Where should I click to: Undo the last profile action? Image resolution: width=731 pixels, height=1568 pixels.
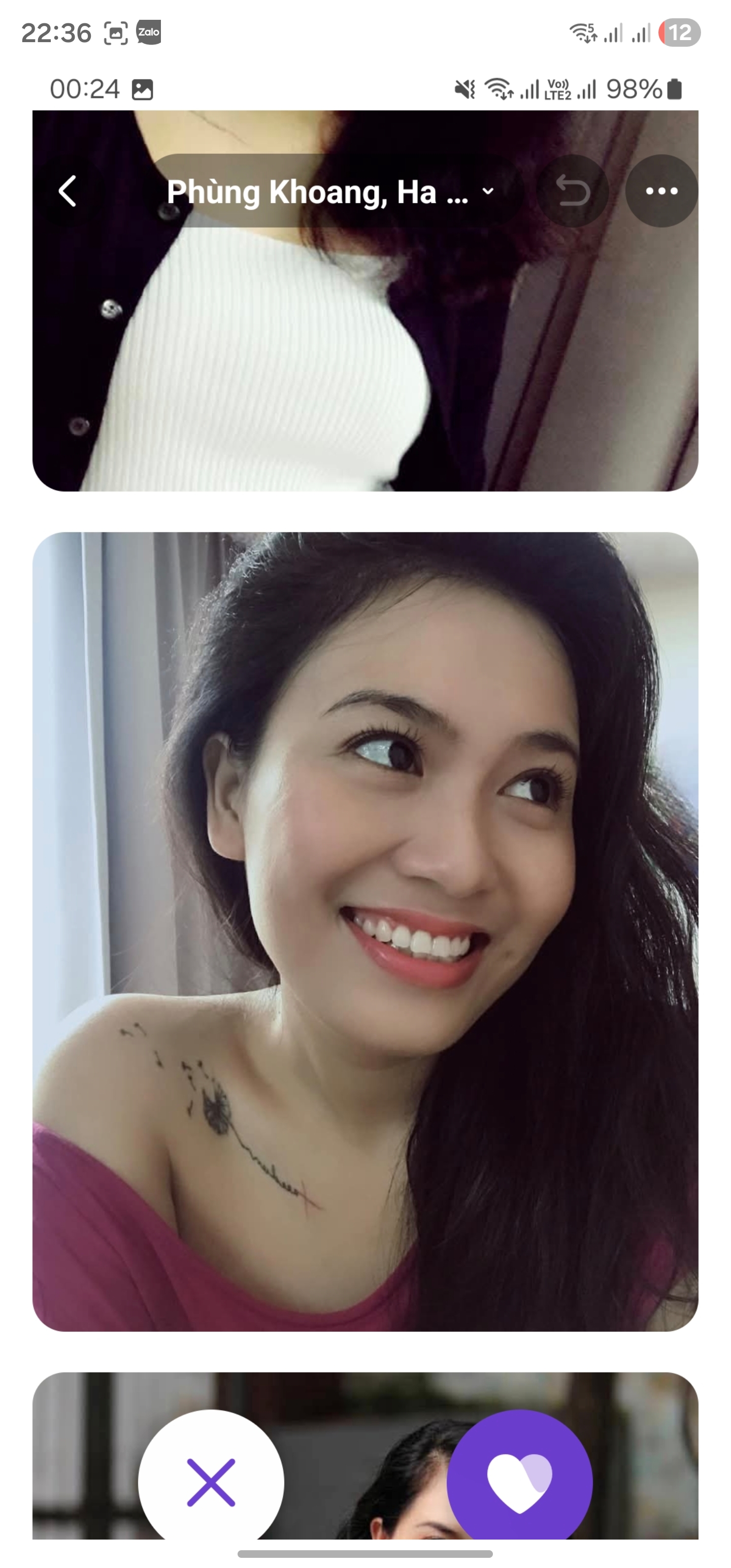tap(572, 191)
